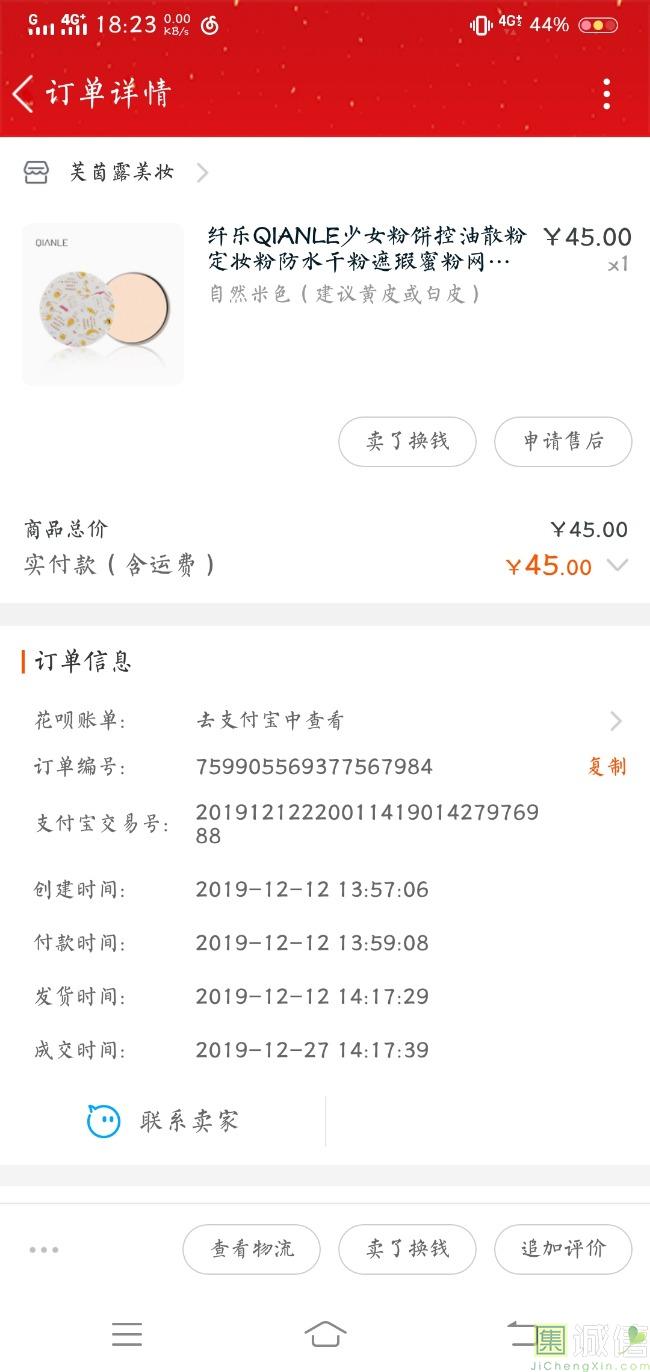Tap the 申请售后 button
The image size is (650, 1372).
[x=563, y=441]
